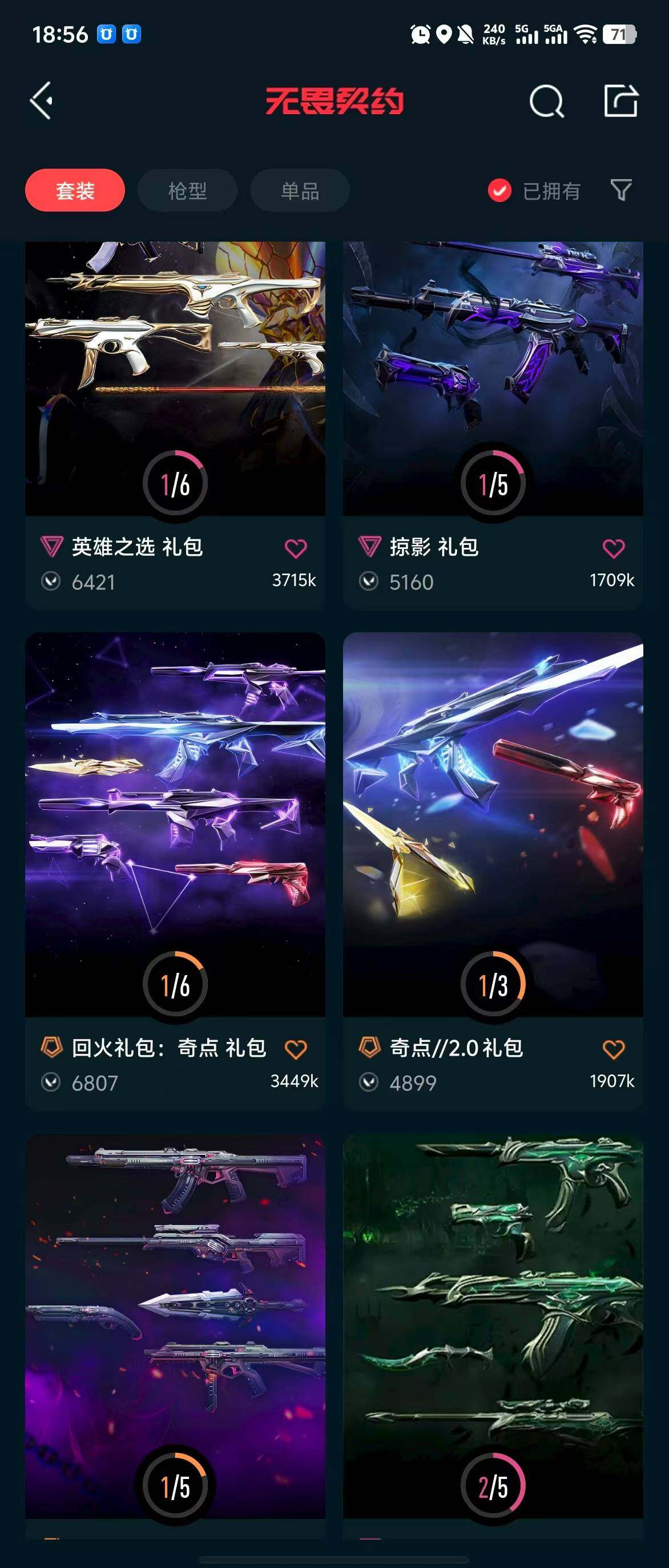Screen dimensions: 669x1568
Task: Open the 掠影 礼包 bundle card
Action: [x=493, y=377]
